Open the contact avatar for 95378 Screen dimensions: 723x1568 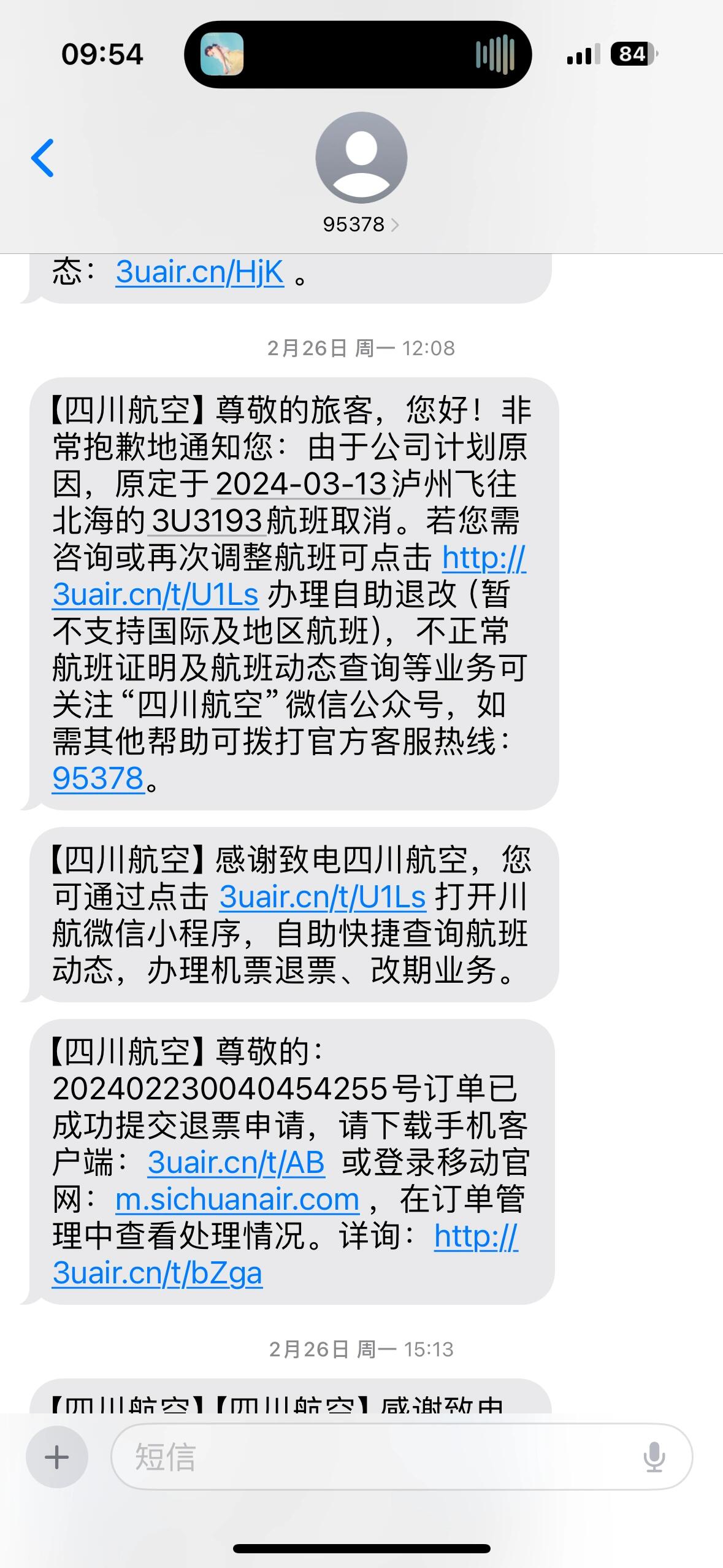[361, 156]
